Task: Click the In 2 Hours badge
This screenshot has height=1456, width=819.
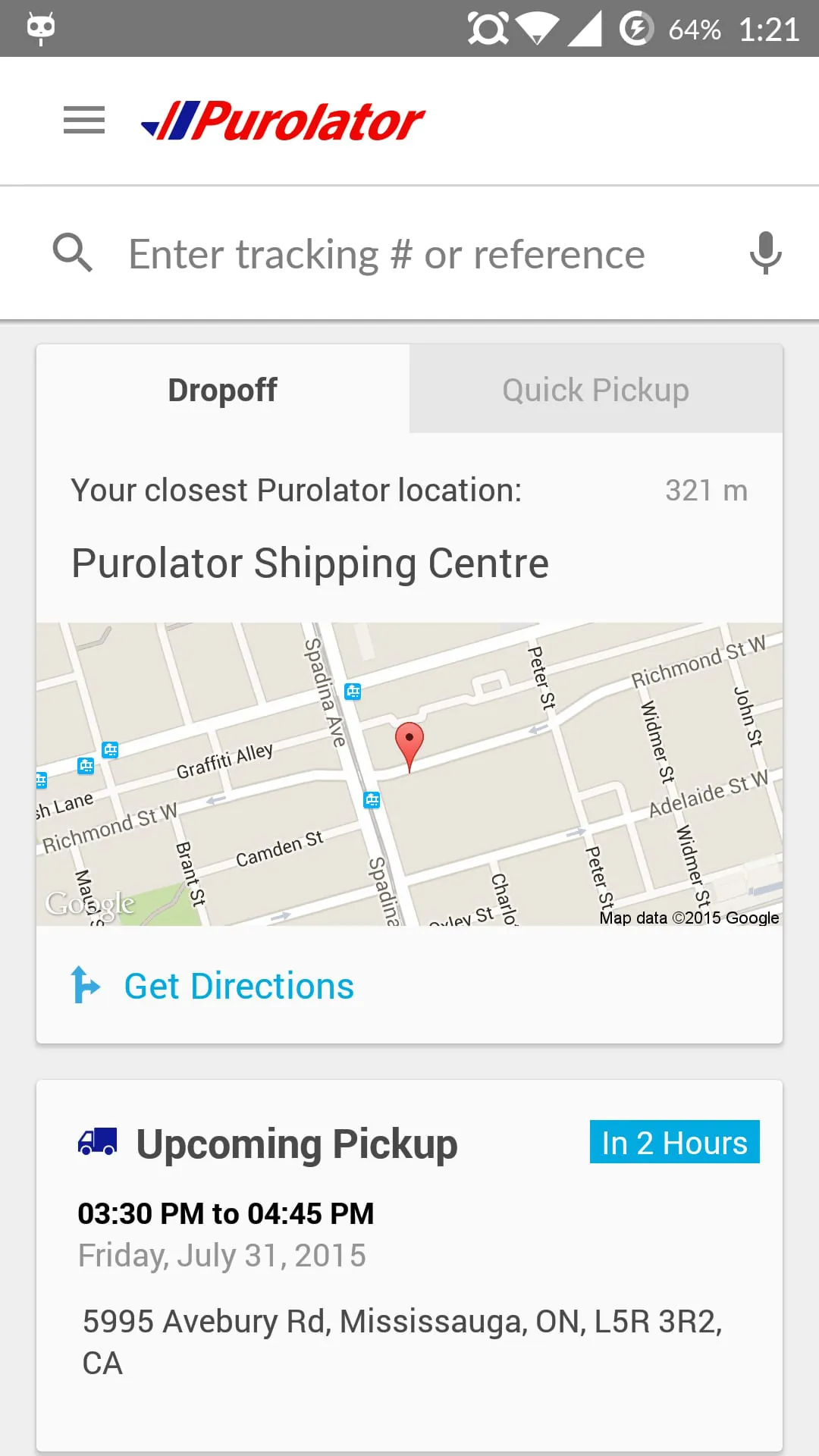Action: (x=674, y=1141)
